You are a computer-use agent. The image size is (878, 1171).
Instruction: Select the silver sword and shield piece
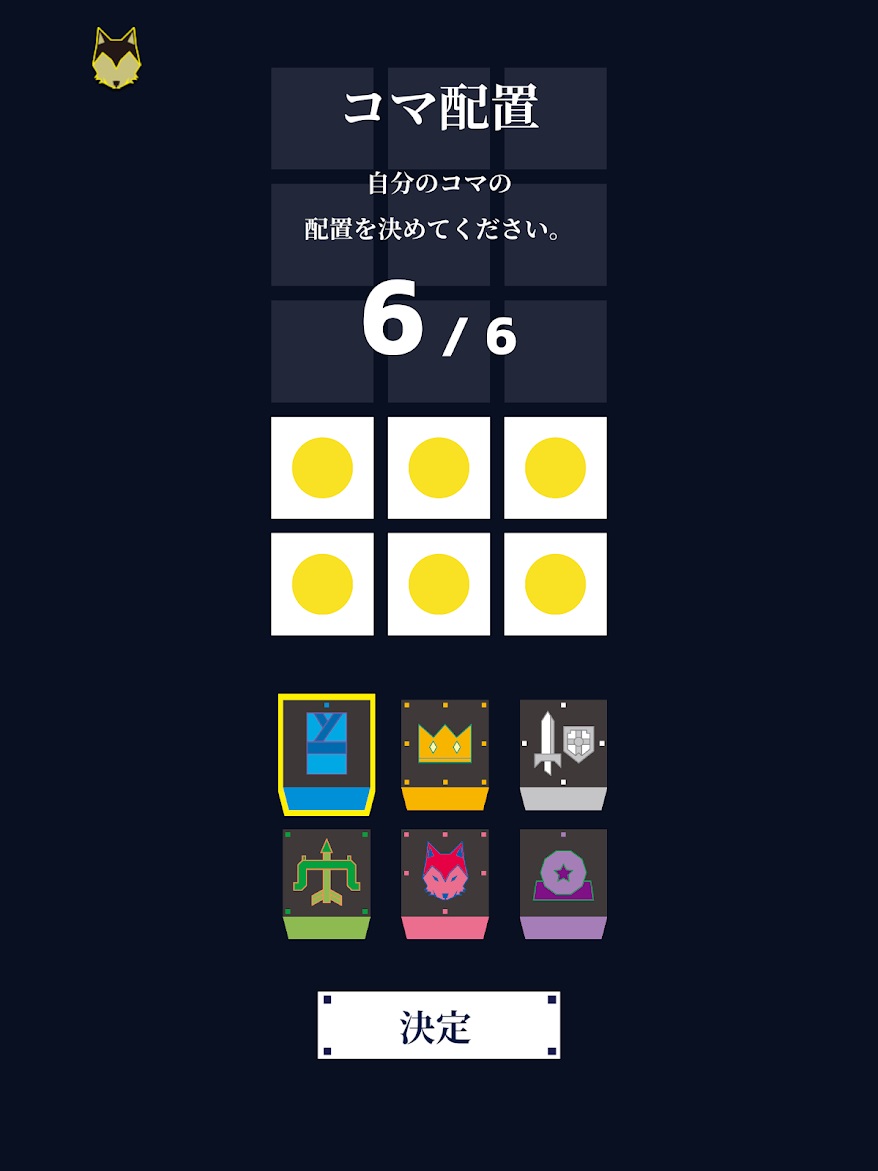pos(561,752)
